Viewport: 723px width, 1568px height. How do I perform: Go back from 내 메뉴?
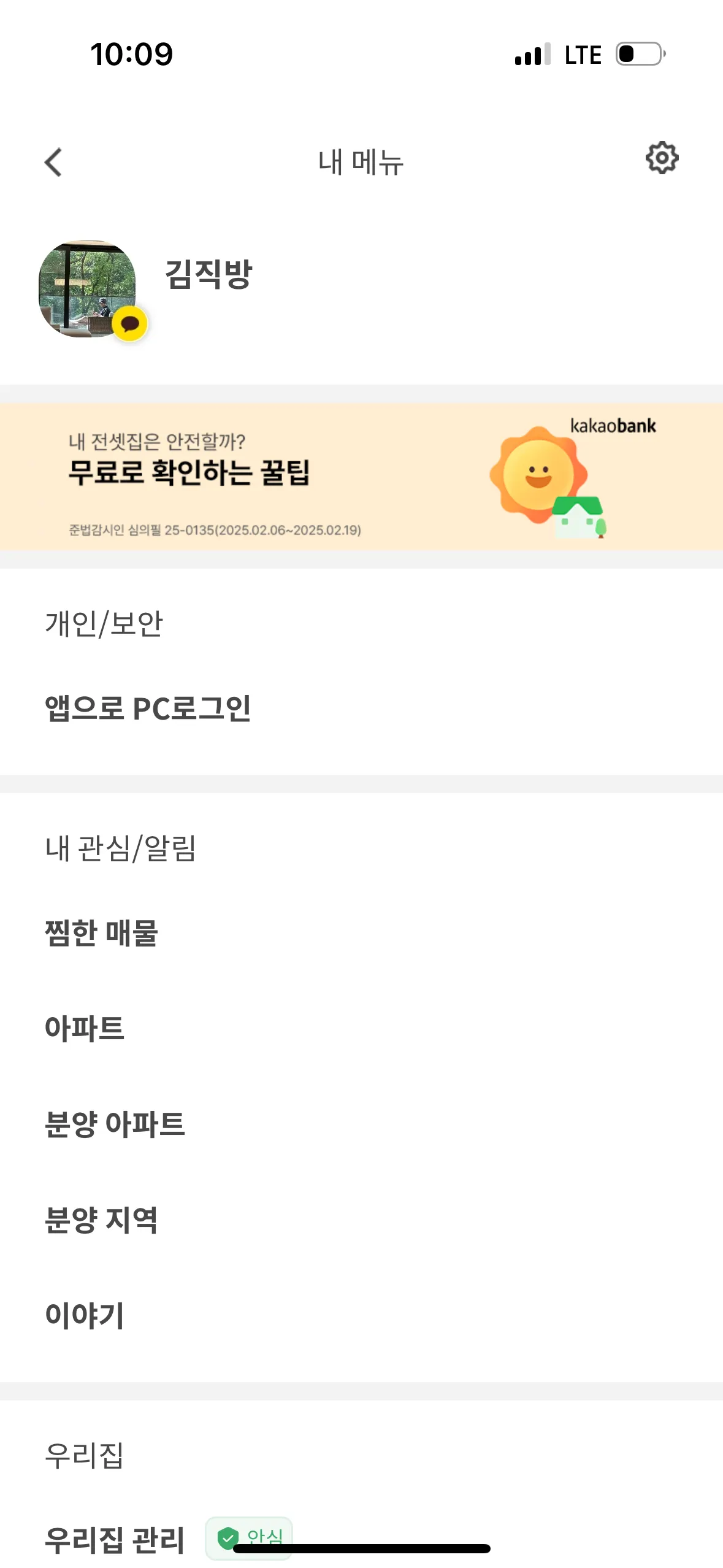coord(54,163)
